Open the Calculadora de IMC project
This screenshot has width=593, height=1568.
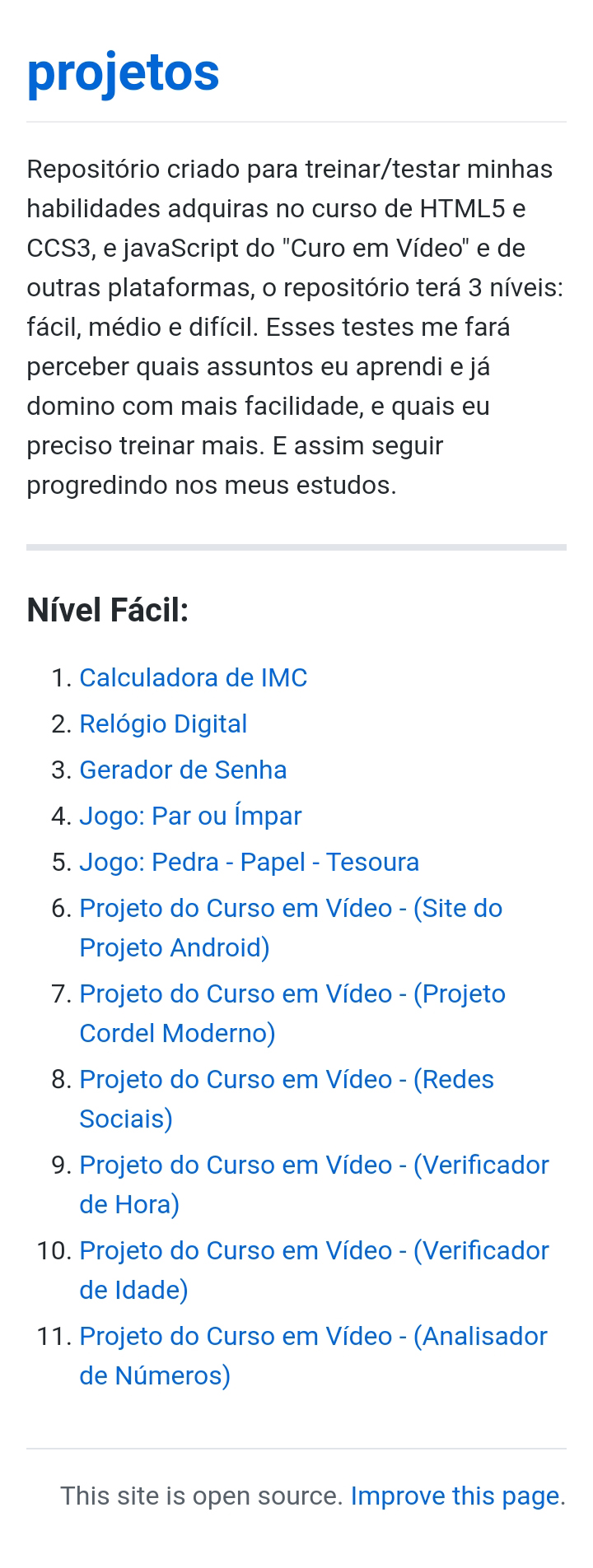193,677
